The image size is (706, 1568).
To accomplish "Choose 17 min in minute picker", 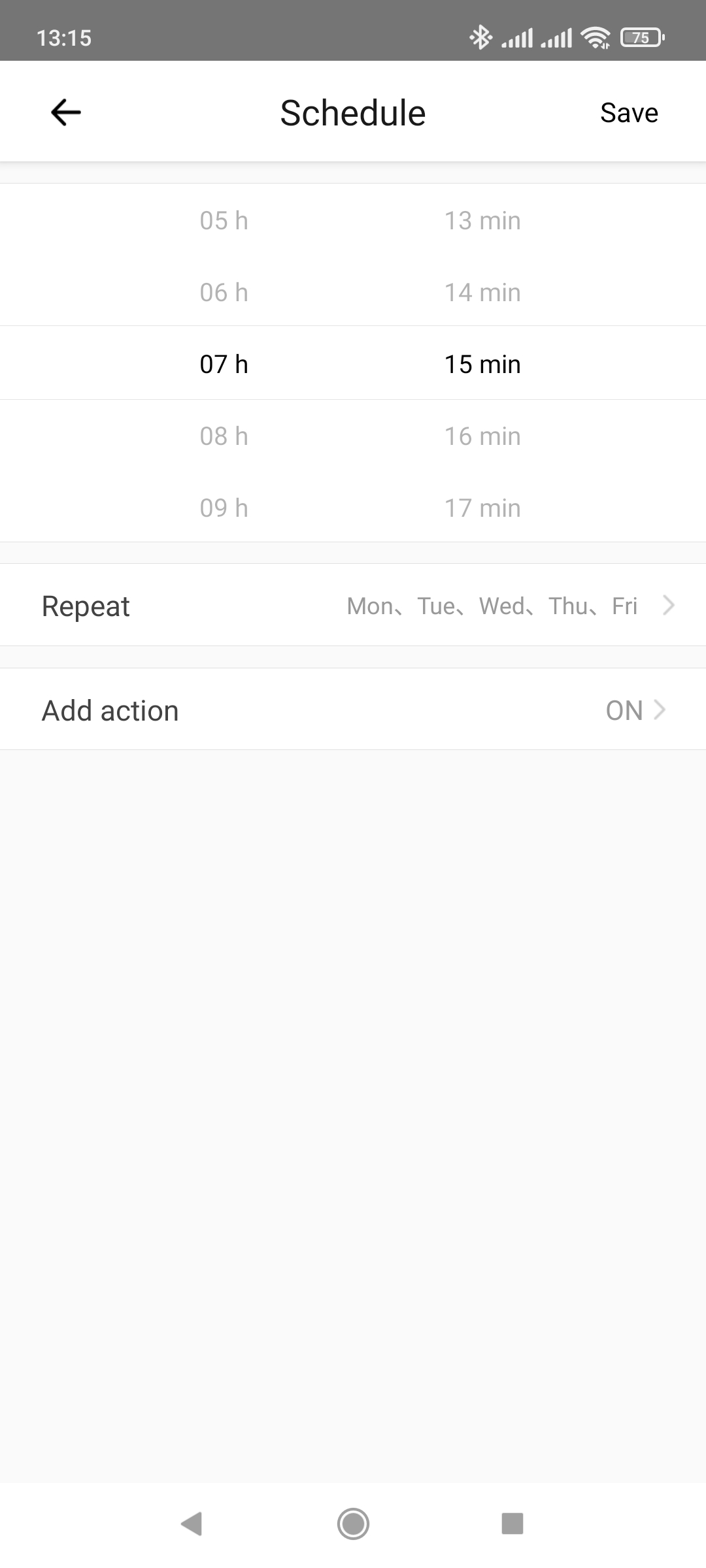I will coord(482,508).
